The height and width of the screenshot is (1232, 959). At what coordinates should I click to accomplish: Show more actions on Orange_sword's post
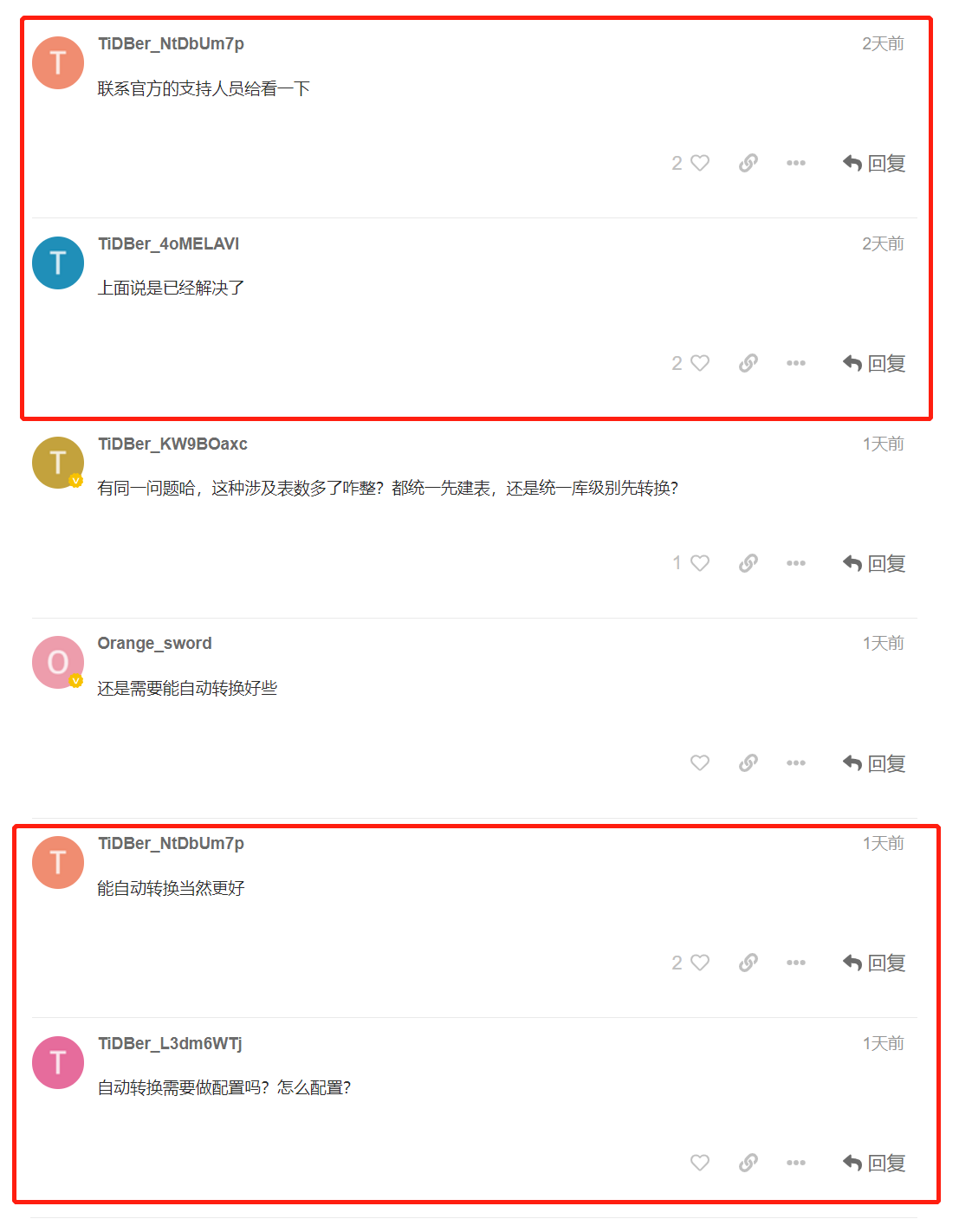(796, 763)
